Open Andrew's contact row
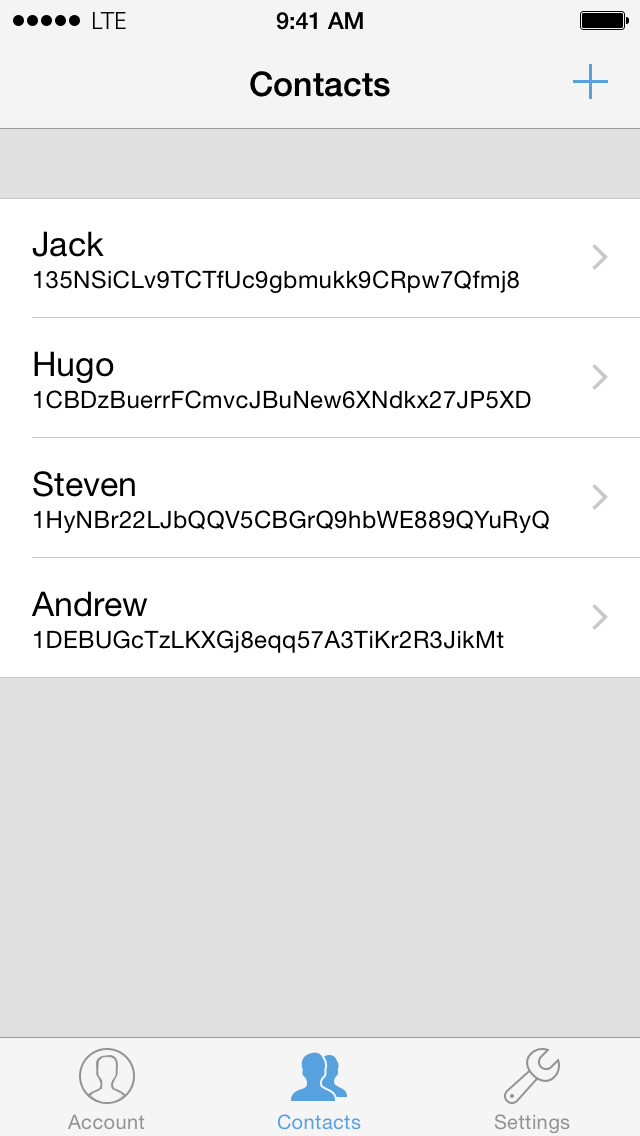The height and width of the screenshot is (1136, 640). (320, 618)
